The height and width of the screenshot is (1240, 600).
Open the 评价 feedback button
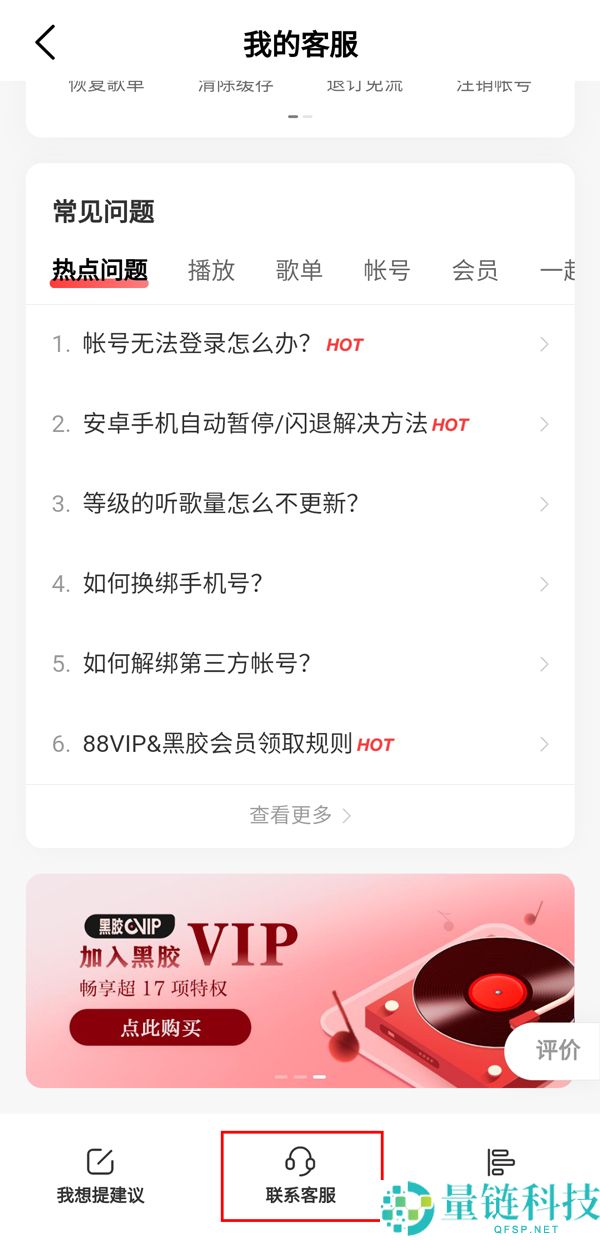556,1050
